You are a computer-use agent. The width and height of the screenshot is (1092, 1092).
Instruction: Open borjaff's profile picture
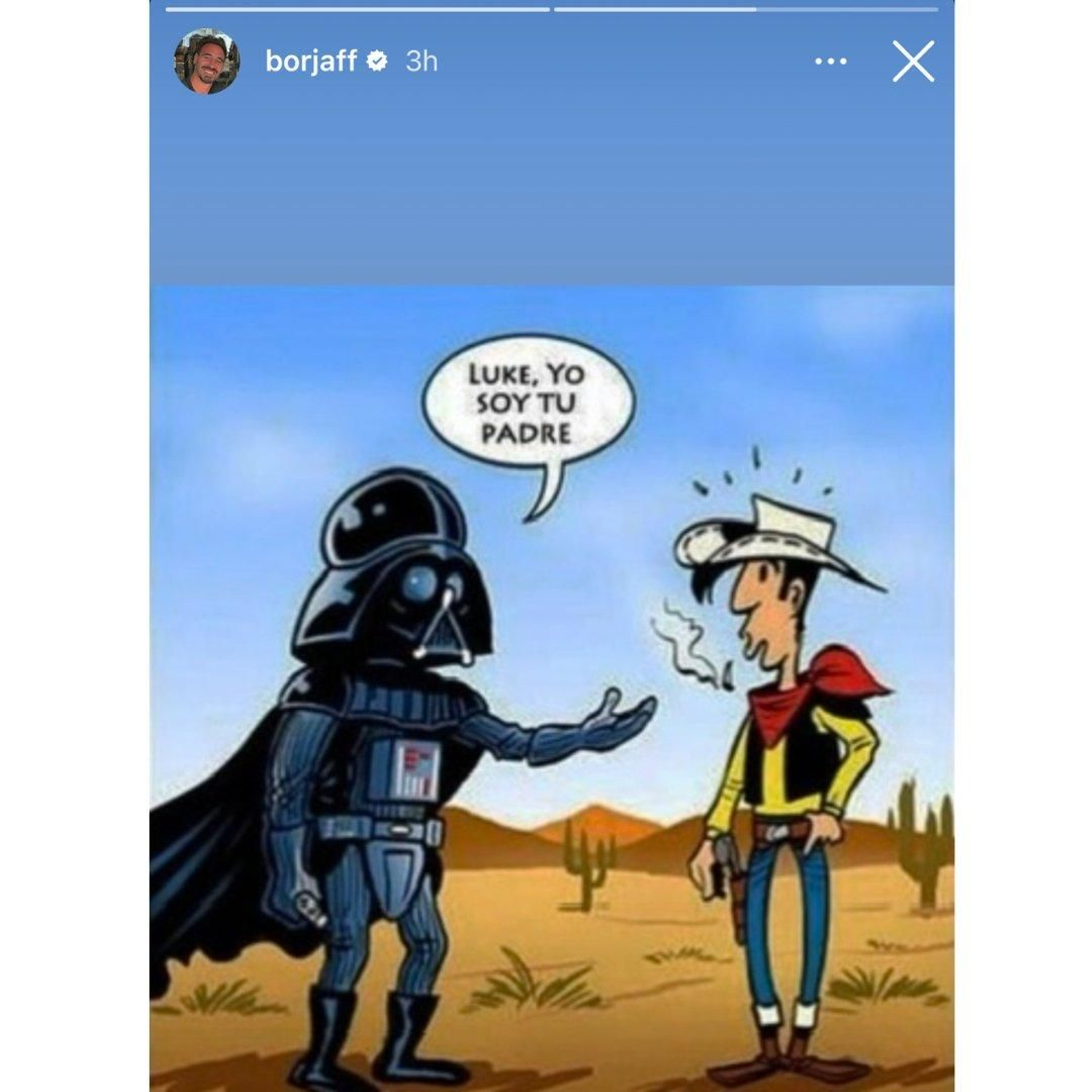[x=207, y=61]
